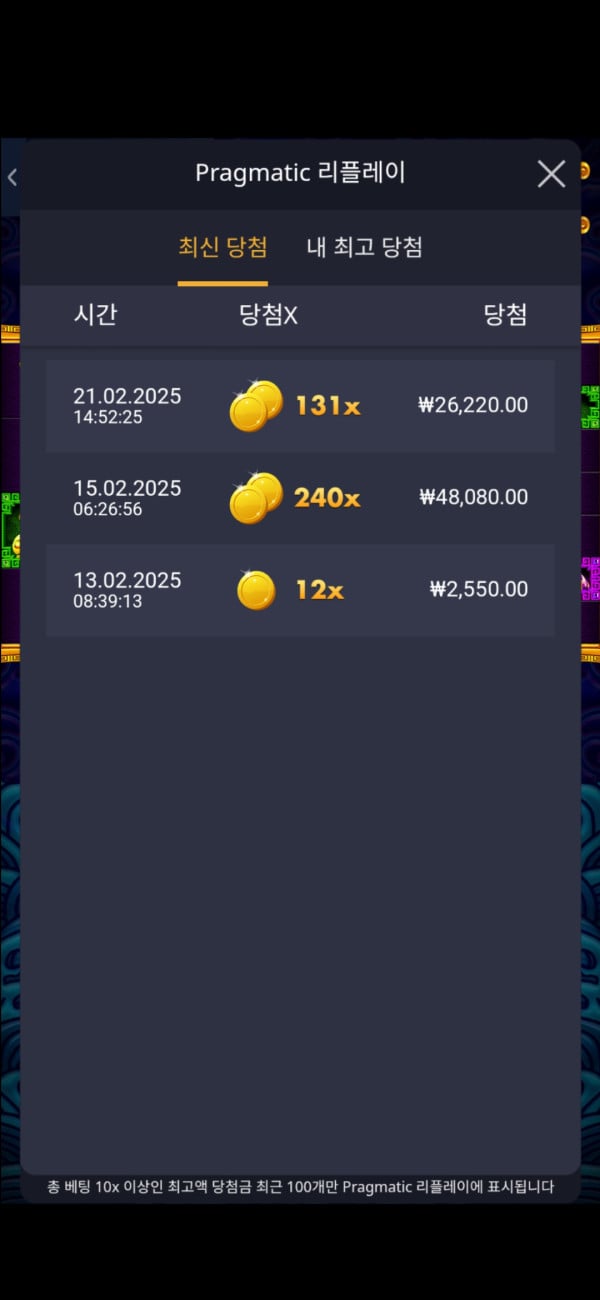Play the 240x win replay from 15.02.2025

300,498
